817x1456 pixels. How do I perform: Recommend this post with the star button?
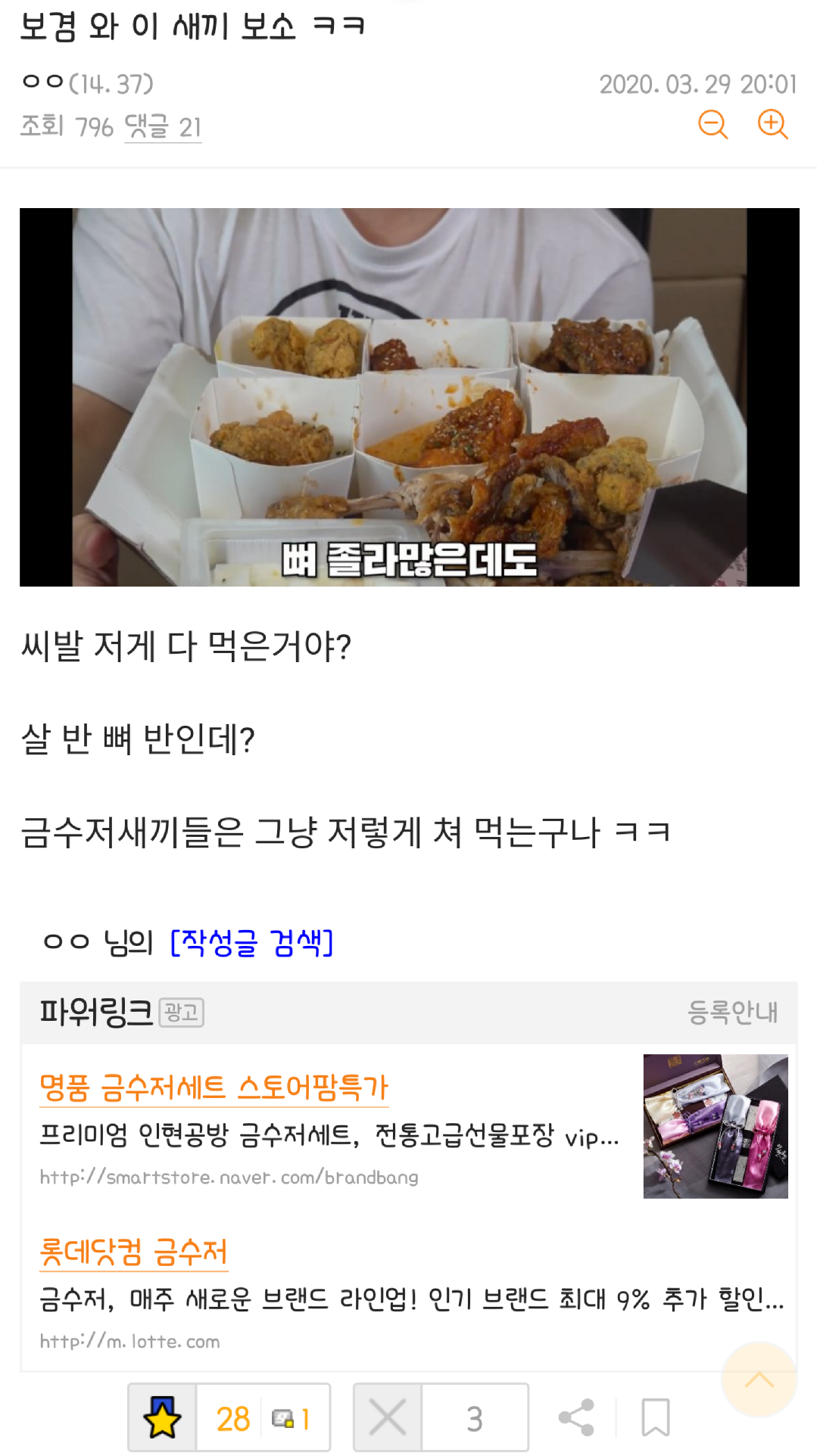pyautogui.click(x=163, y=1417)
